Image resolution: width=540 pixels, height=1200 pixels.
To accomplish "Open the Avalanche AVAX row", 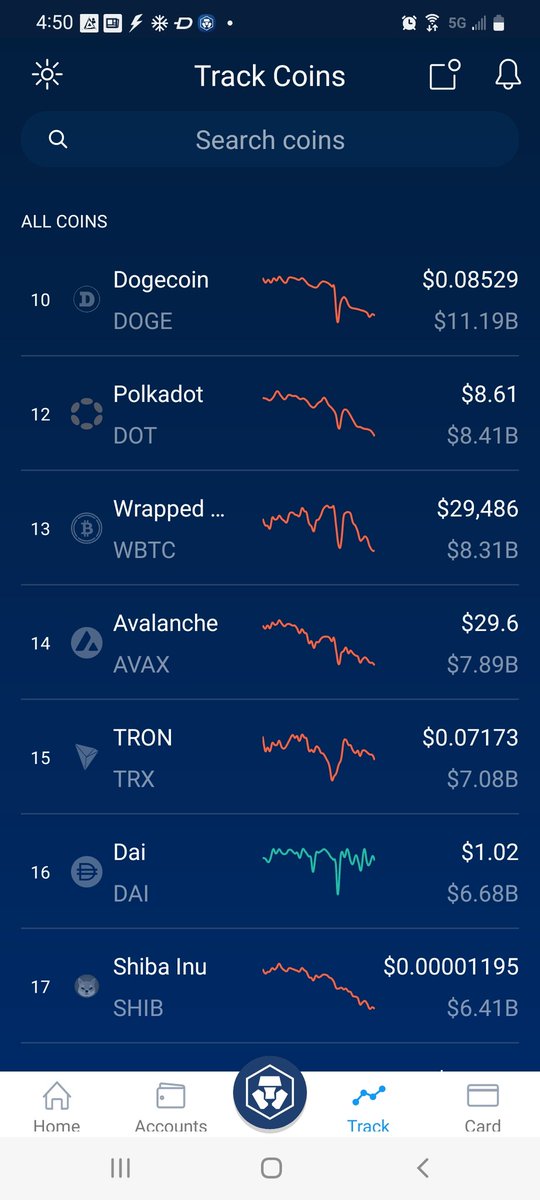I will pos(270,643).
